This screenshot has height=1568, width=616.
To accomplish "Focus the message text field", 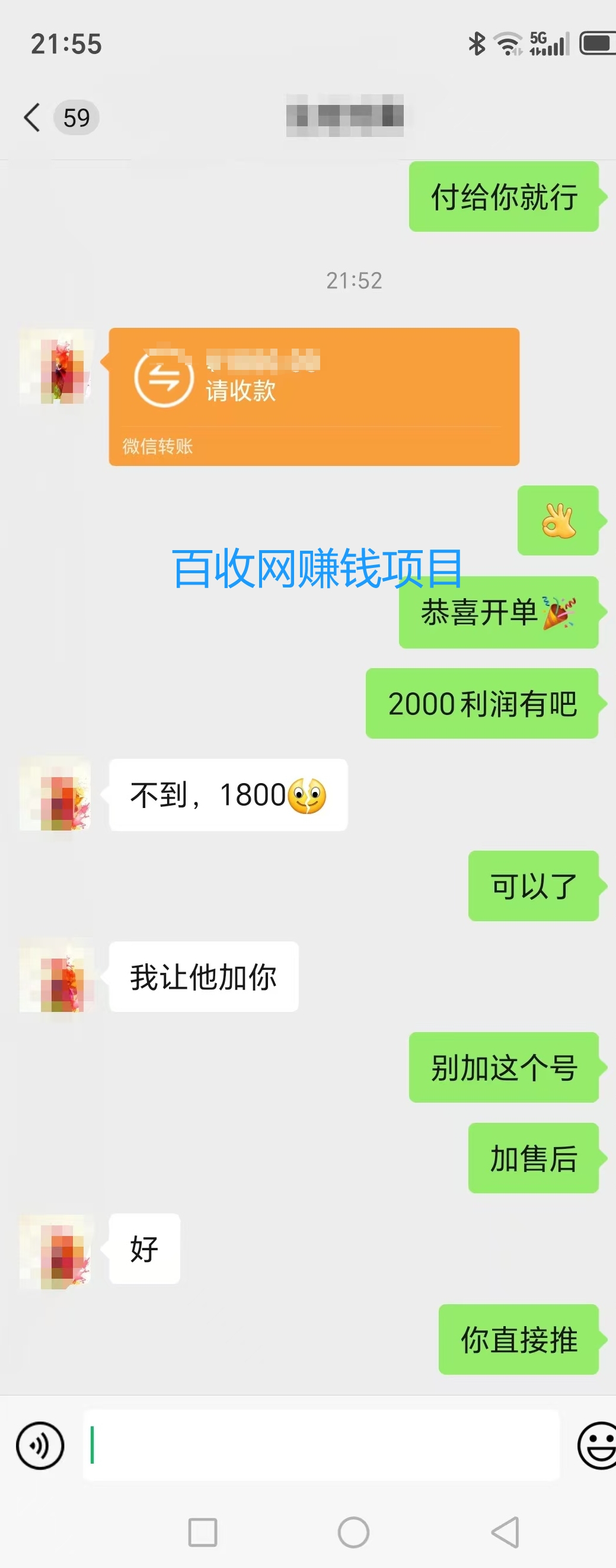I will pos(321,1445).
